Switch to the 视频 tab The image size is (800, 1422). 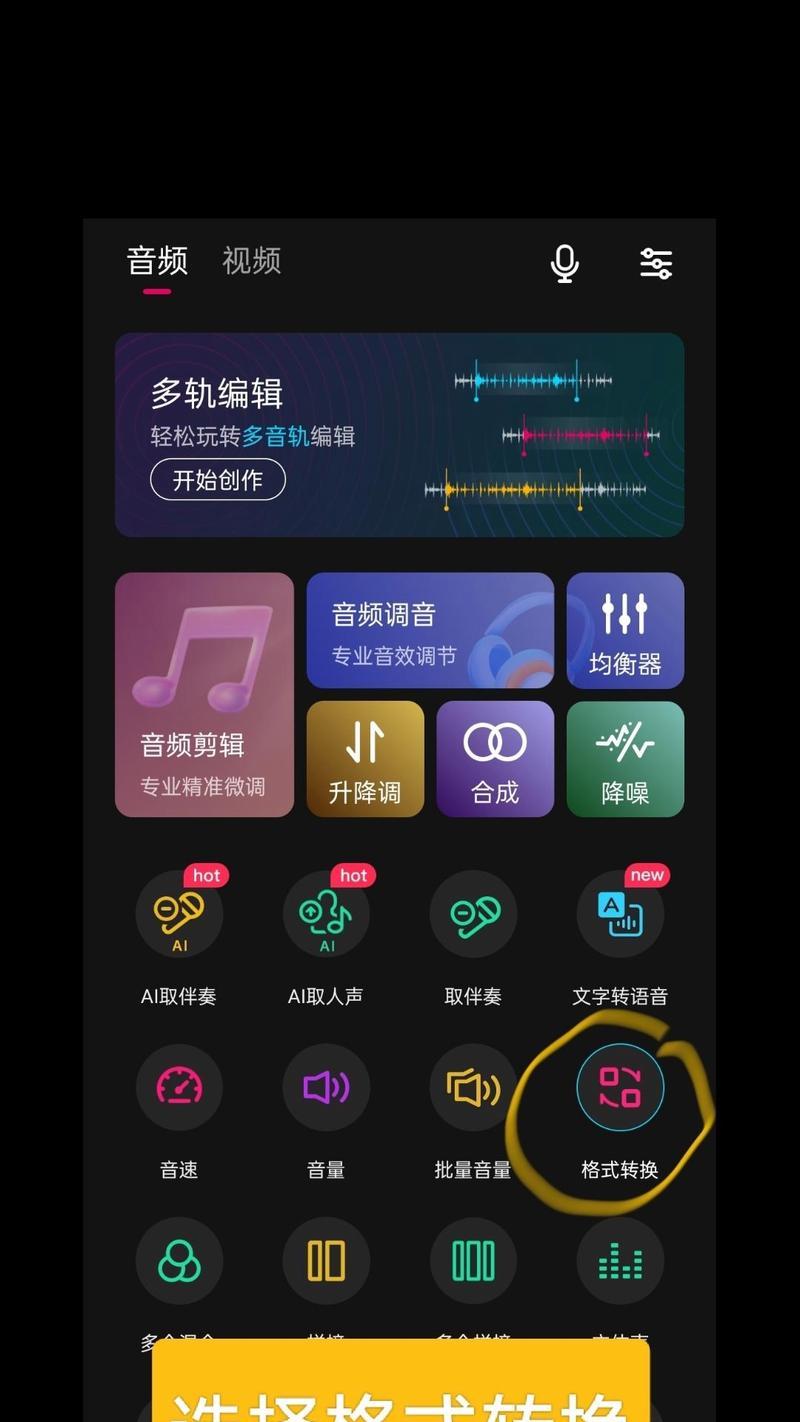pos(251,261)
